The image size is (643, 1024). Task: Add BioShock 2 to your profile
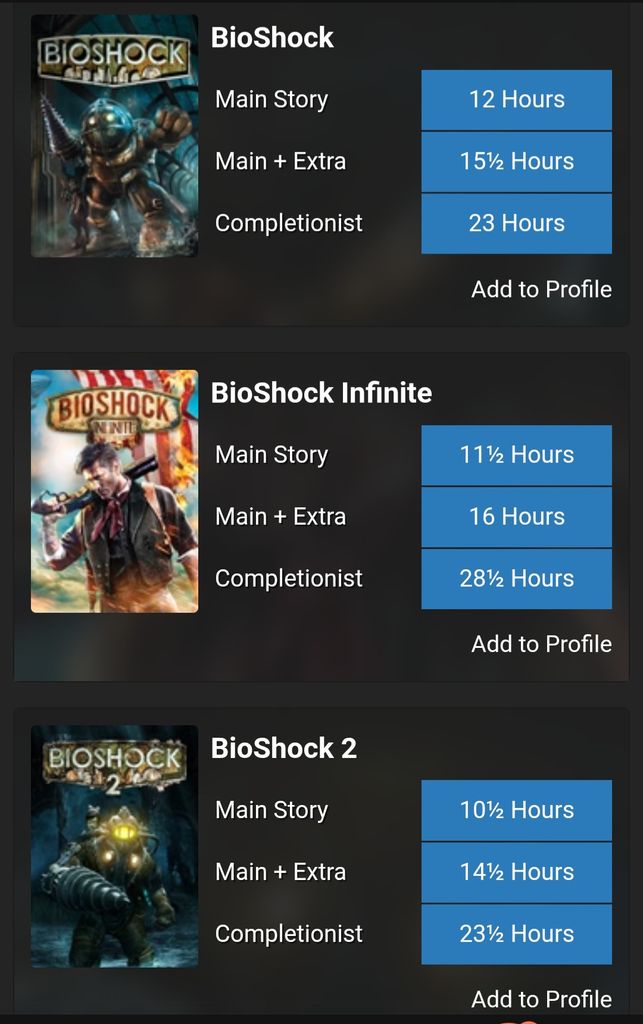point(541,998)
